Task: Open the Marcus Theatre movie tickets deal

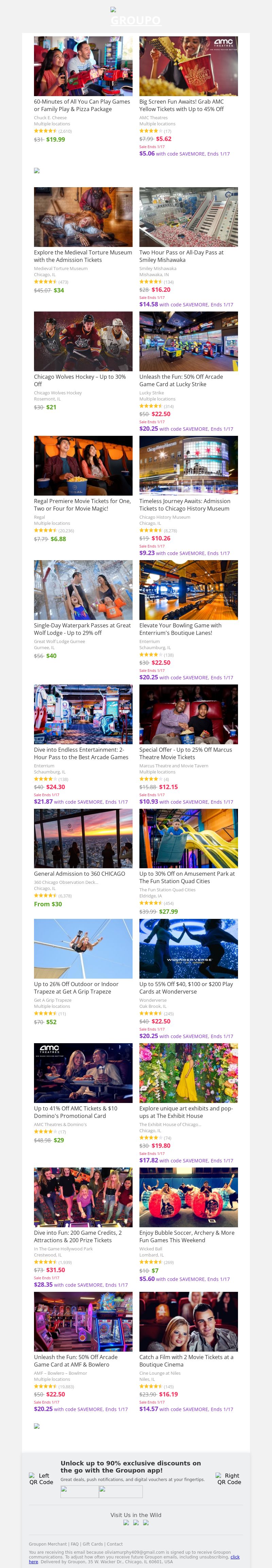Action: 185,753
